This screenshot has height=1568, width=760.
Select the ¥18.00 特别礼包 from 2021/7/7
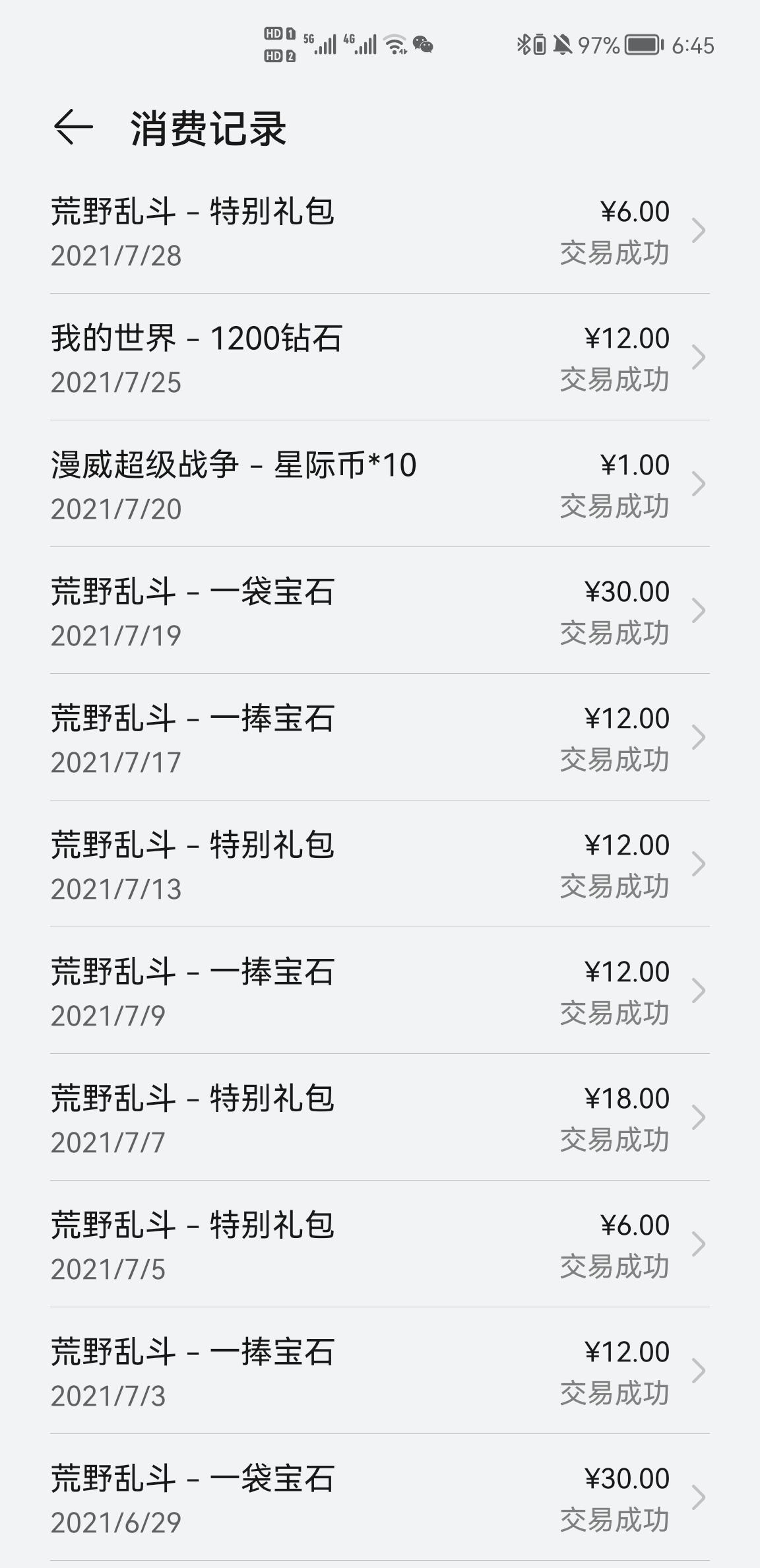(380, 1117)
